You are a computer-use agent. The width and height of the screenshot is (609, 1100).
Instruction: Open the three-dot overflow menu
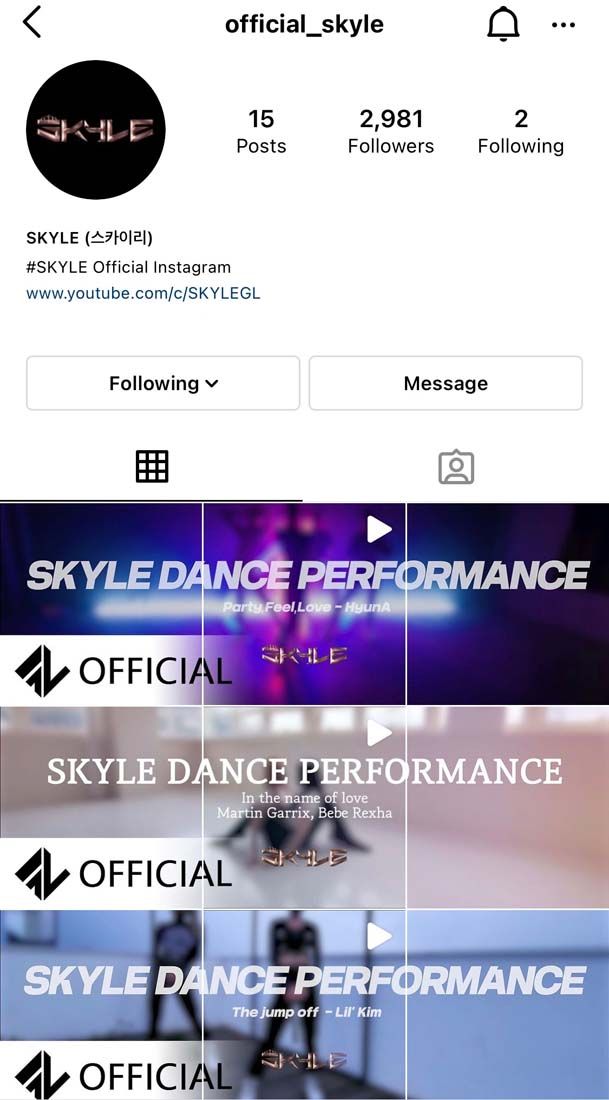(x=564, y=25)
